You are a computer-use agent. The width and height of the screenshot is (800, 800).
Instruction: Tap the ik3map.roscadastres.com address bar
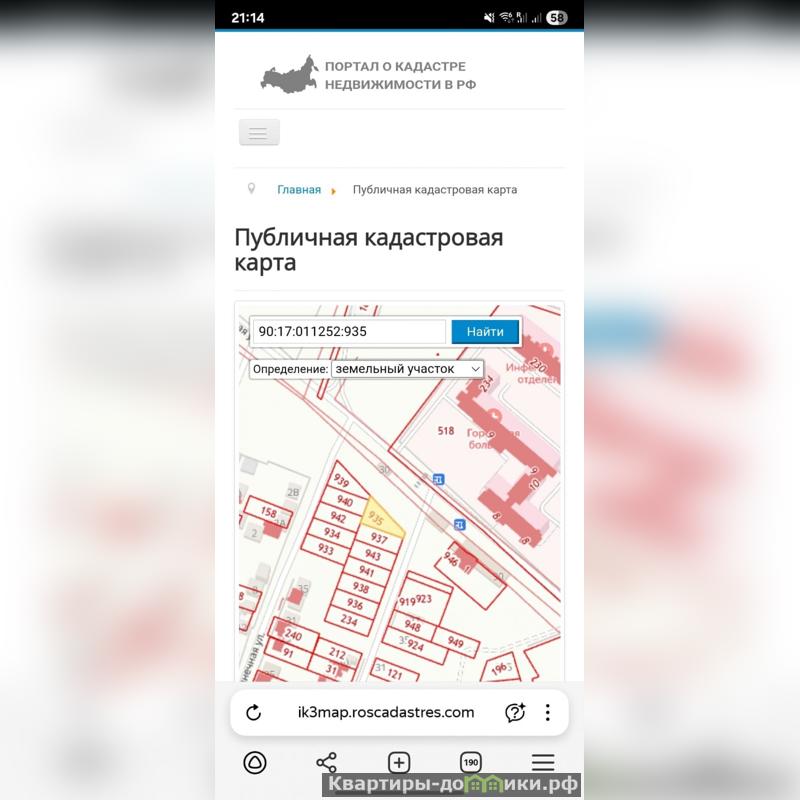(386, 713)
